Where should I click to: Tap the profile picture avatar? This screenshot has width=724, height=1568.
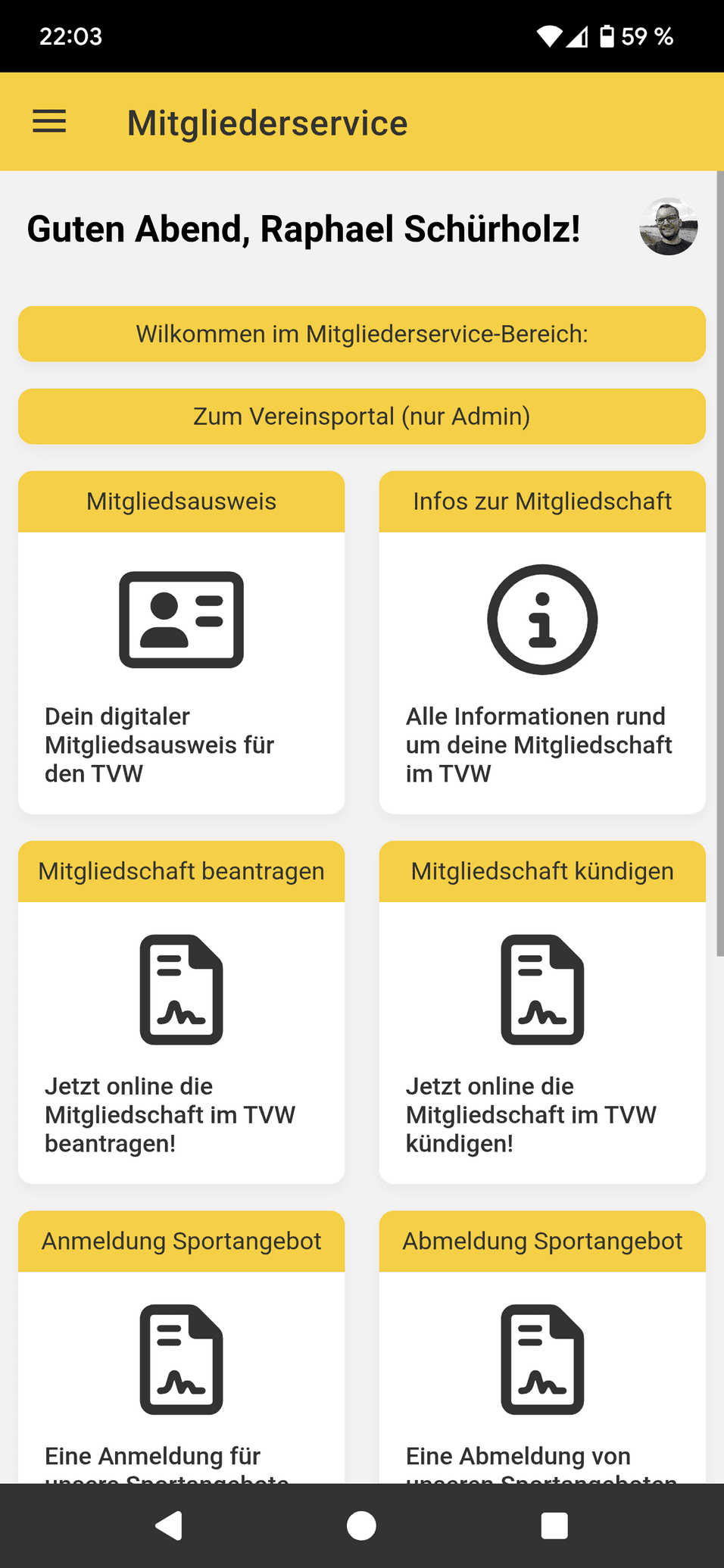click(x=668, y=227)
